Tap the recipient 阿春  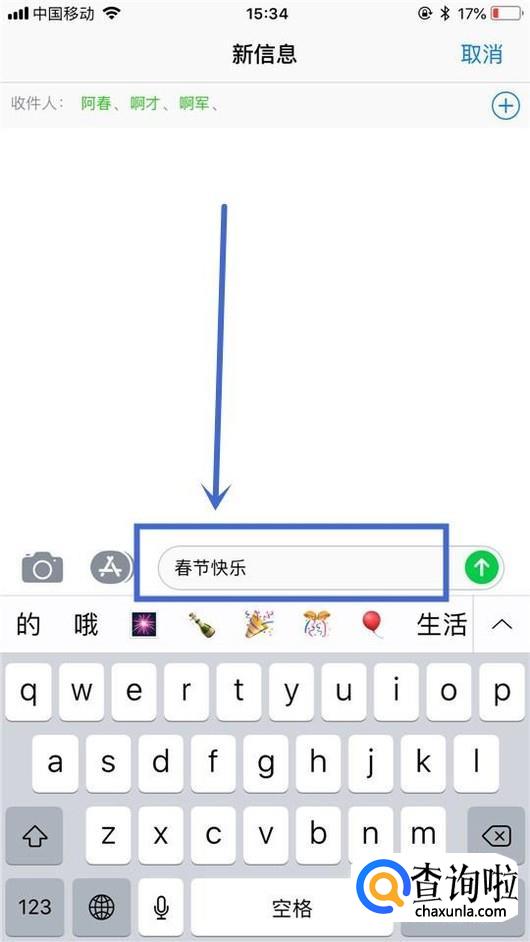[96, 104]
